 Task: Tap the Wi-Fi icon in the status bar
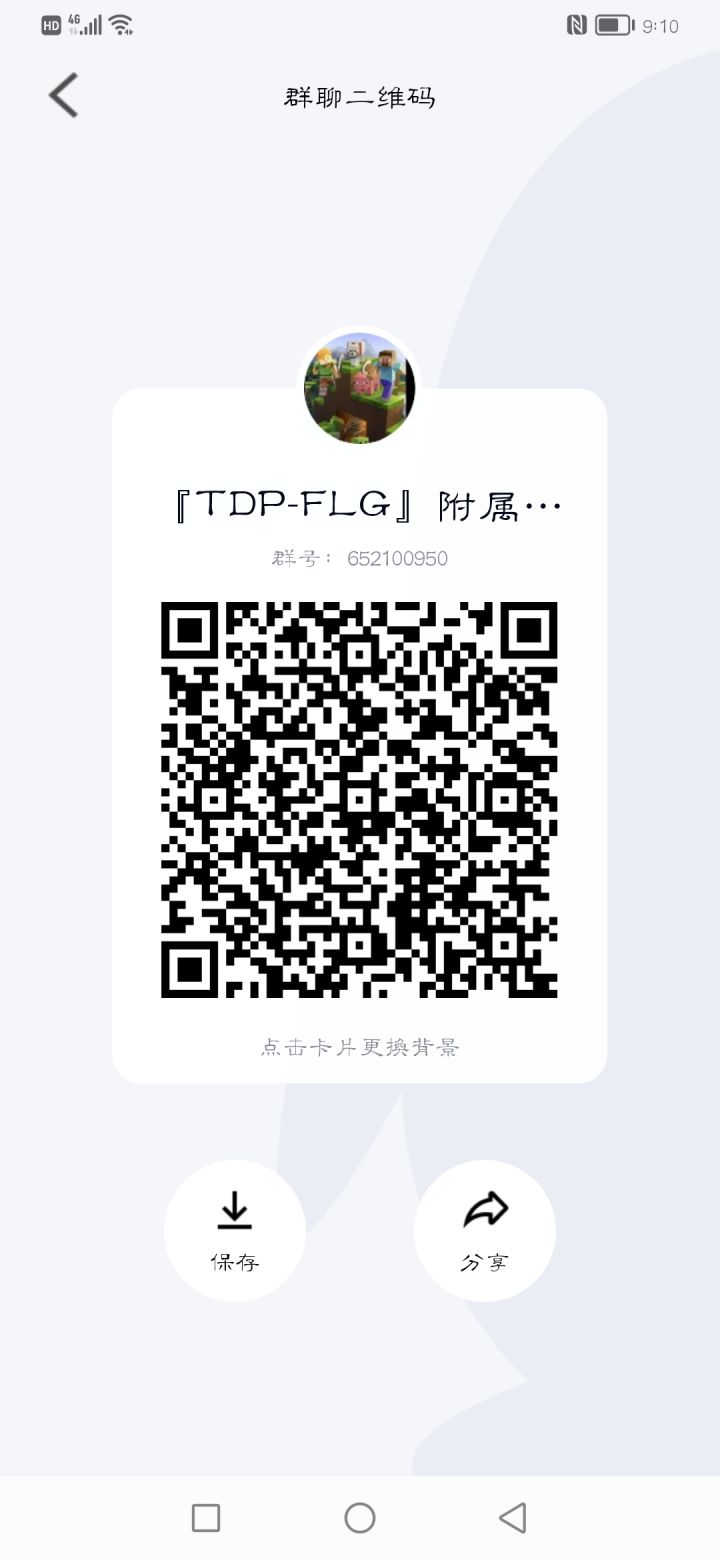[x=121, y=24]
